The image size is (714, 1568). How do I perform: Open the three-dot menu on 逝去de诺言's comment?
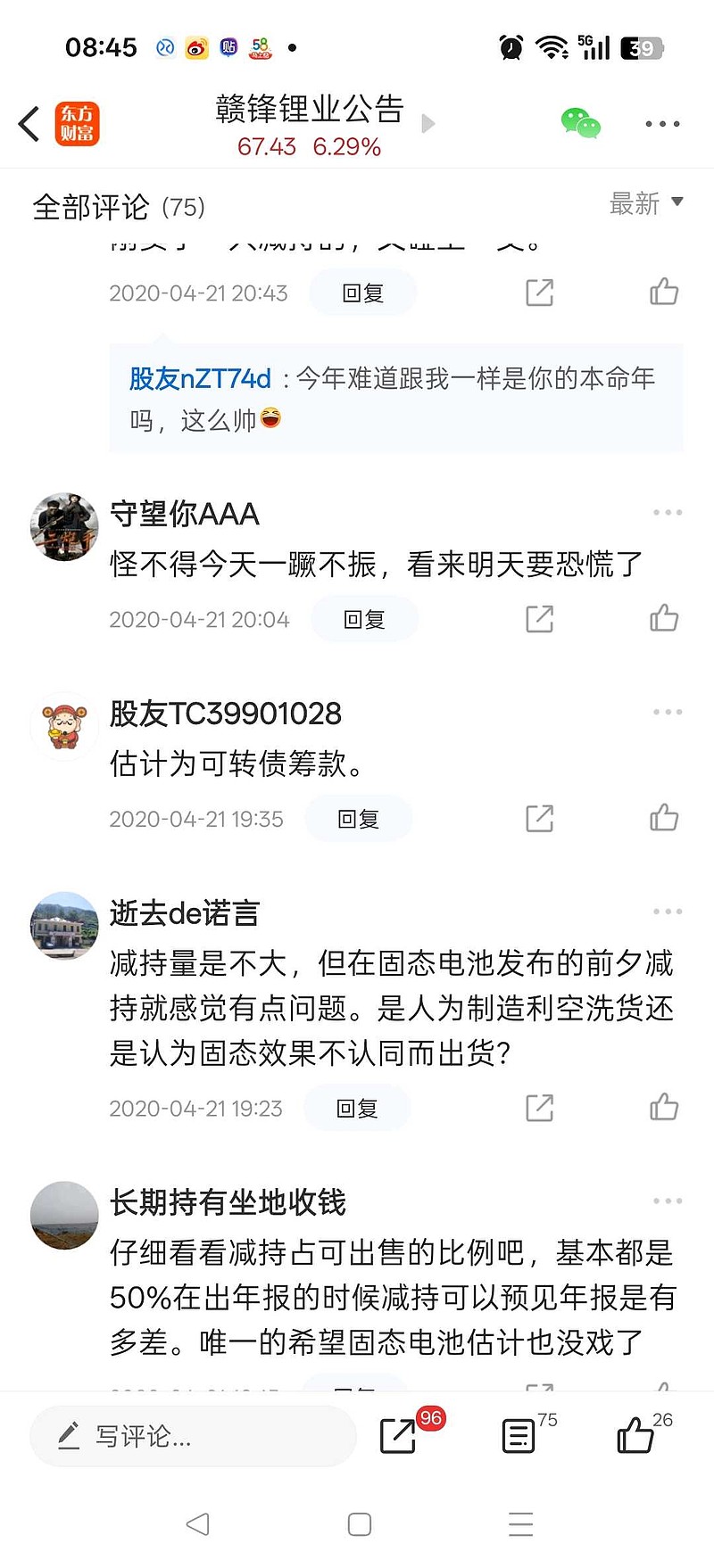coord(667,911)
